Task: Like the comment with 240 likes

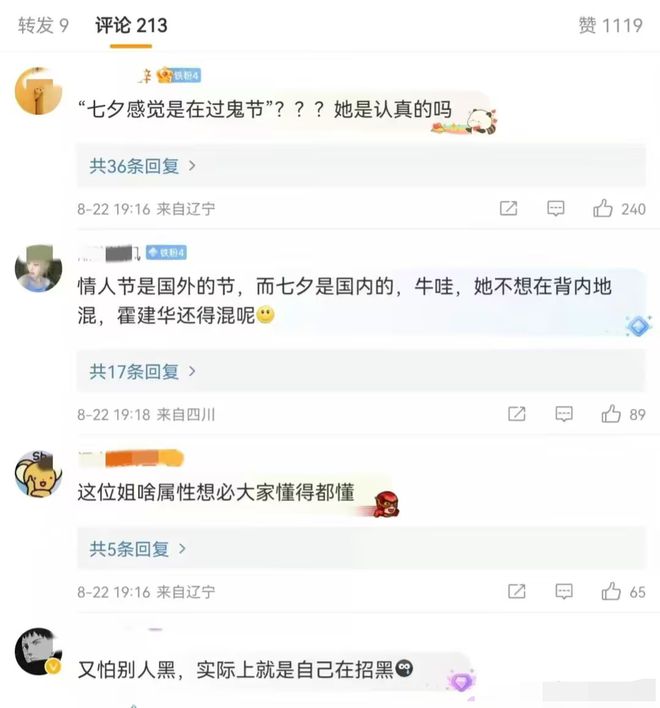Action: pyautogui.click(x=603, y=209)
